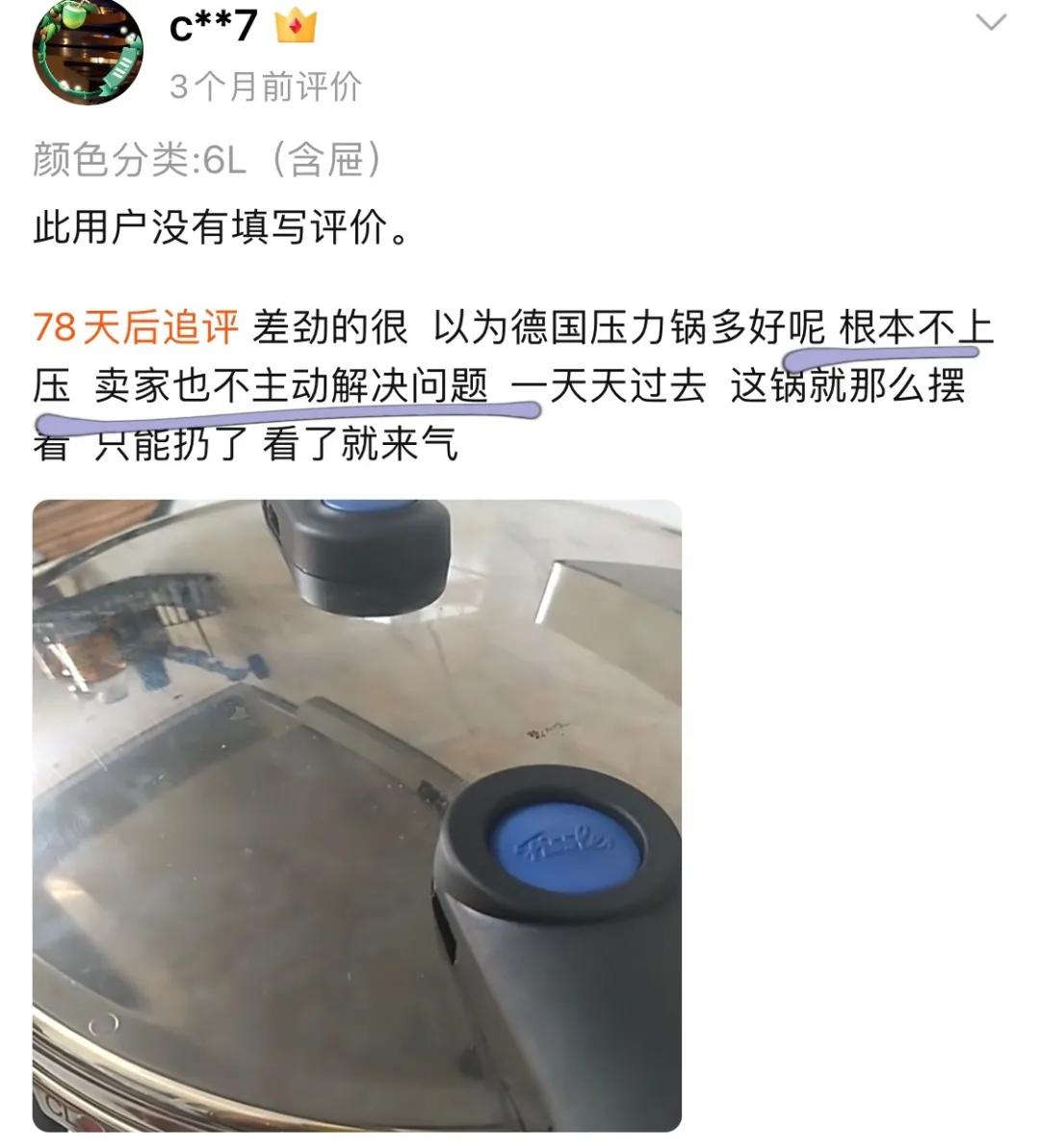The image size is (1040, 1148).
Task: Click the 3个月前评价 timestamp
Action: pyautogui.click(x=265, y=87)
